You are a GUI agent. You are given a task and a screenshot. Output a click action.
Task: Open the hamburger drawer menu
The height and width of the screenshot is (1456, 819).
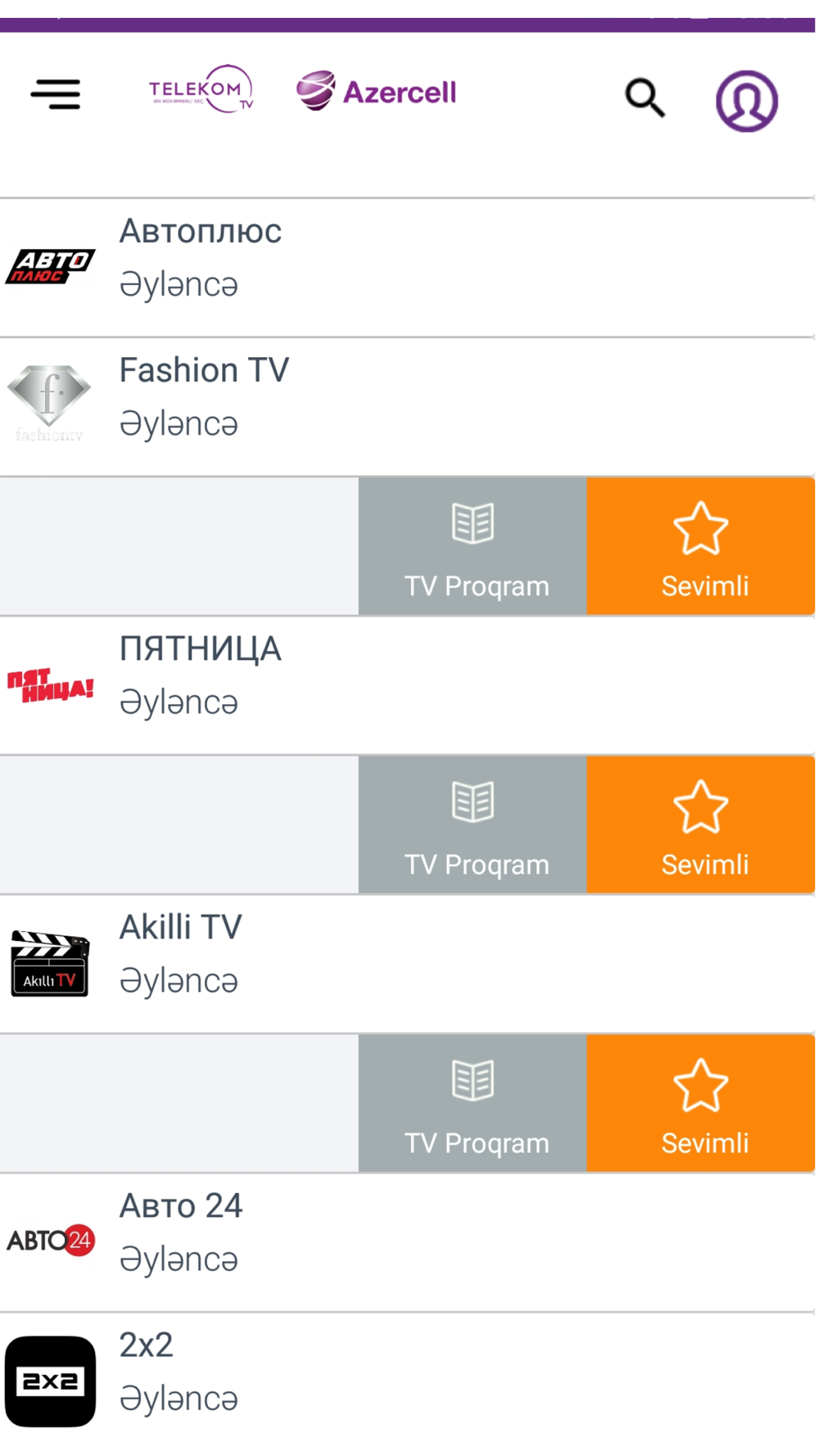pos(56,94)
